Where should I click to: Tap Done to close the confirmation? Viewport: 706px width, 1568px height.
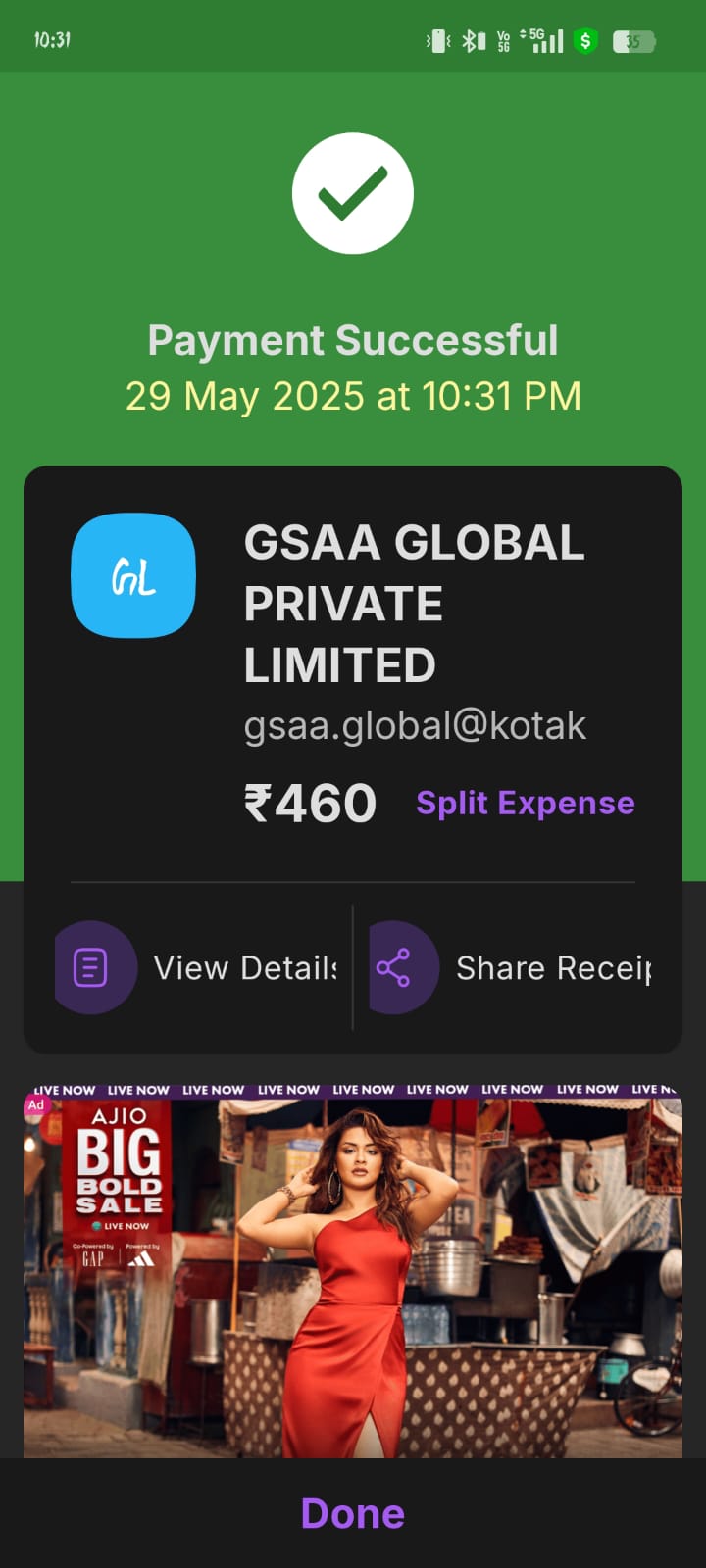tap(353, 1514)
